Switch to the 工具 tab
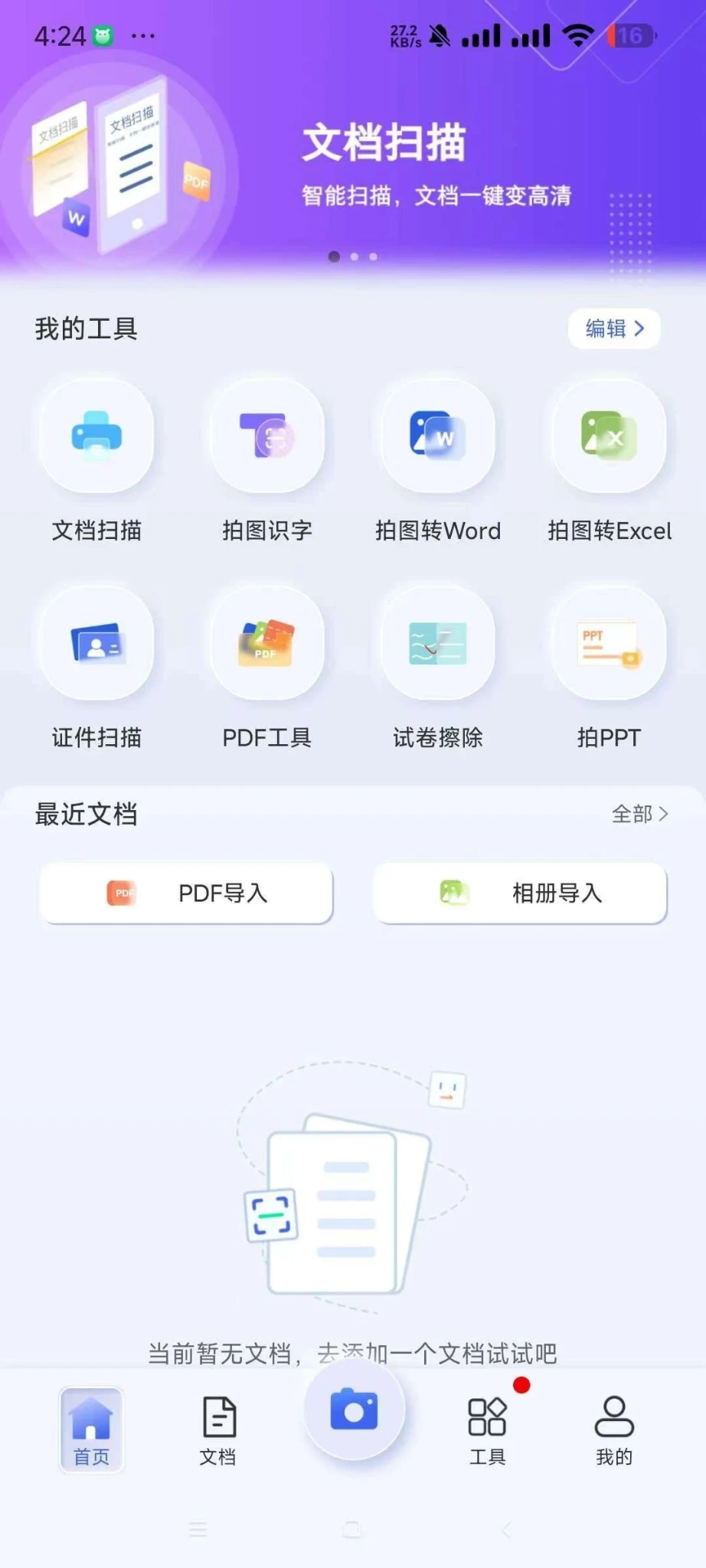This screenshot has height=1568, width=706. [x=487, y=1430]
